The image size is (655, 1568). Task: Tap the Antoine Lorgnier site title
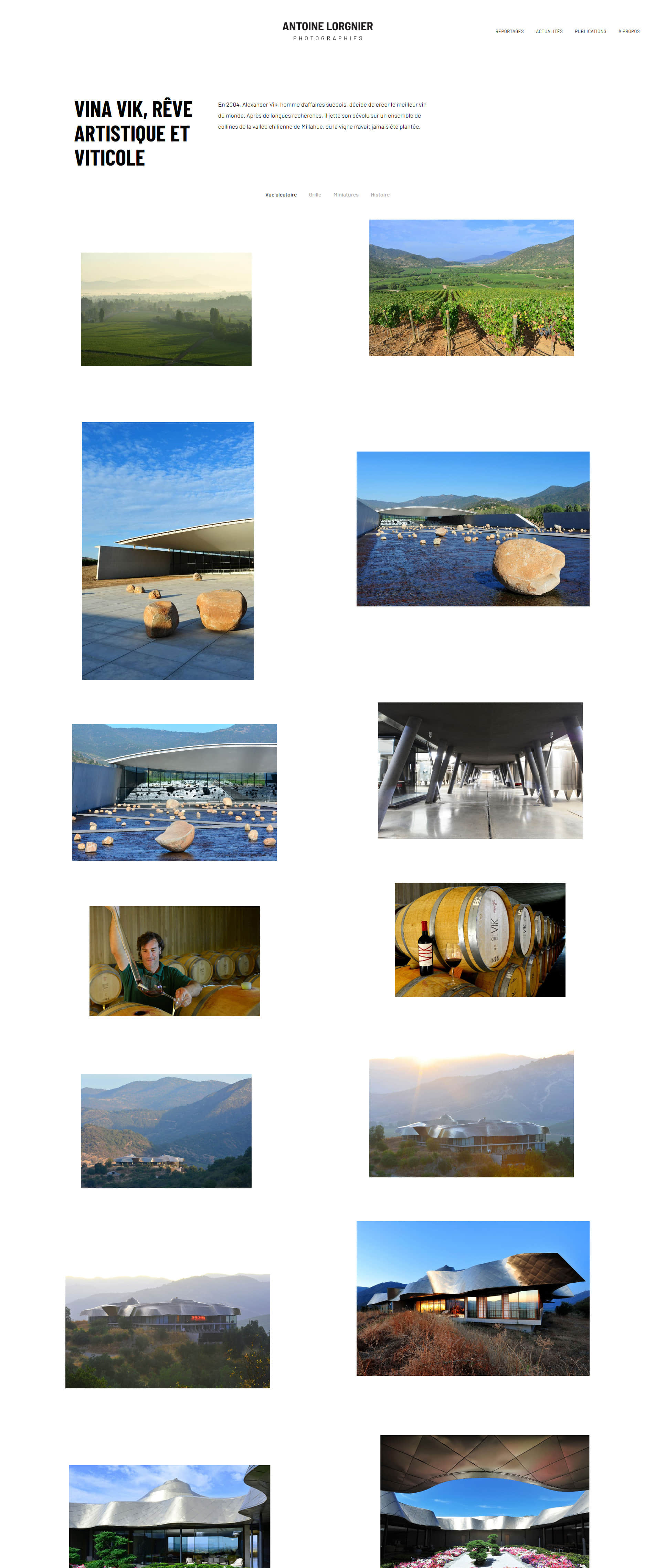327,26
